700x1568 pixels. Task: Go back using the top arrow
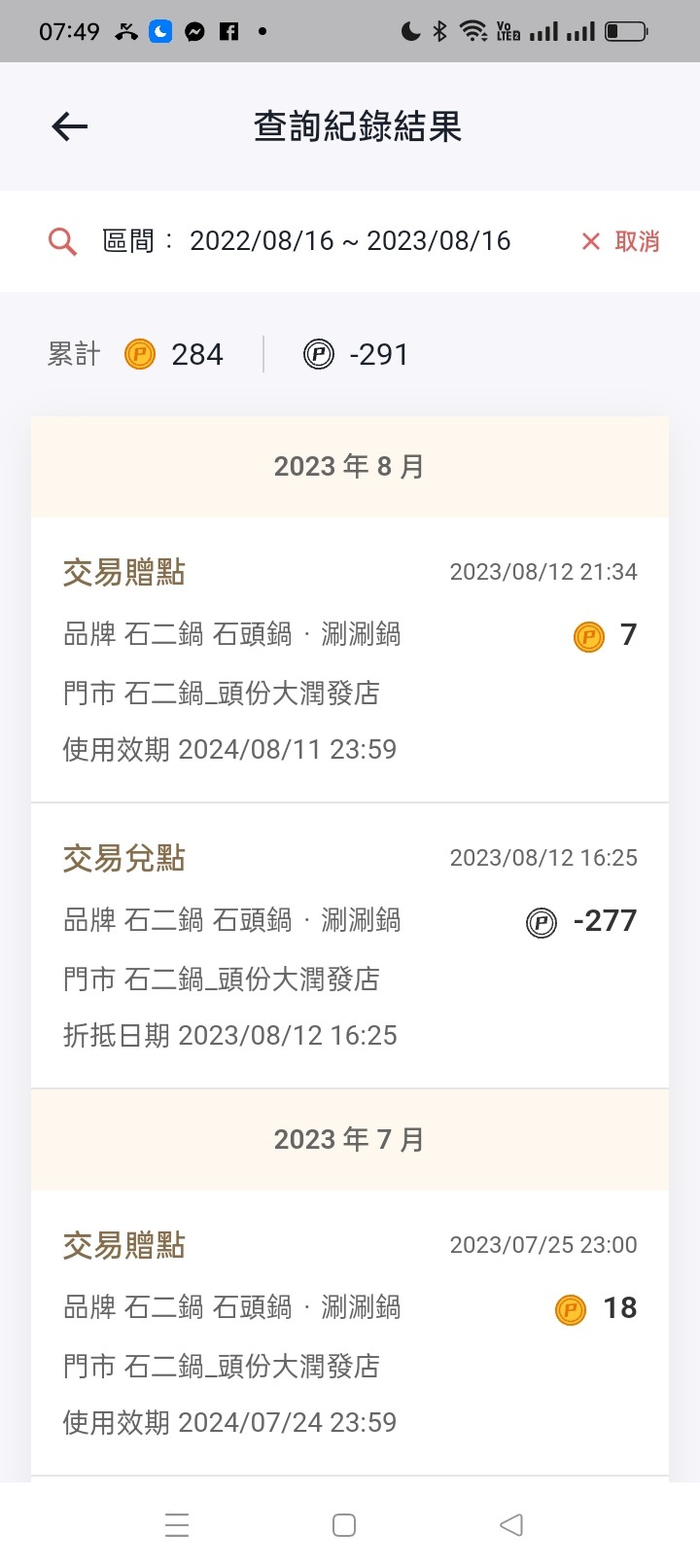point(70,126)
